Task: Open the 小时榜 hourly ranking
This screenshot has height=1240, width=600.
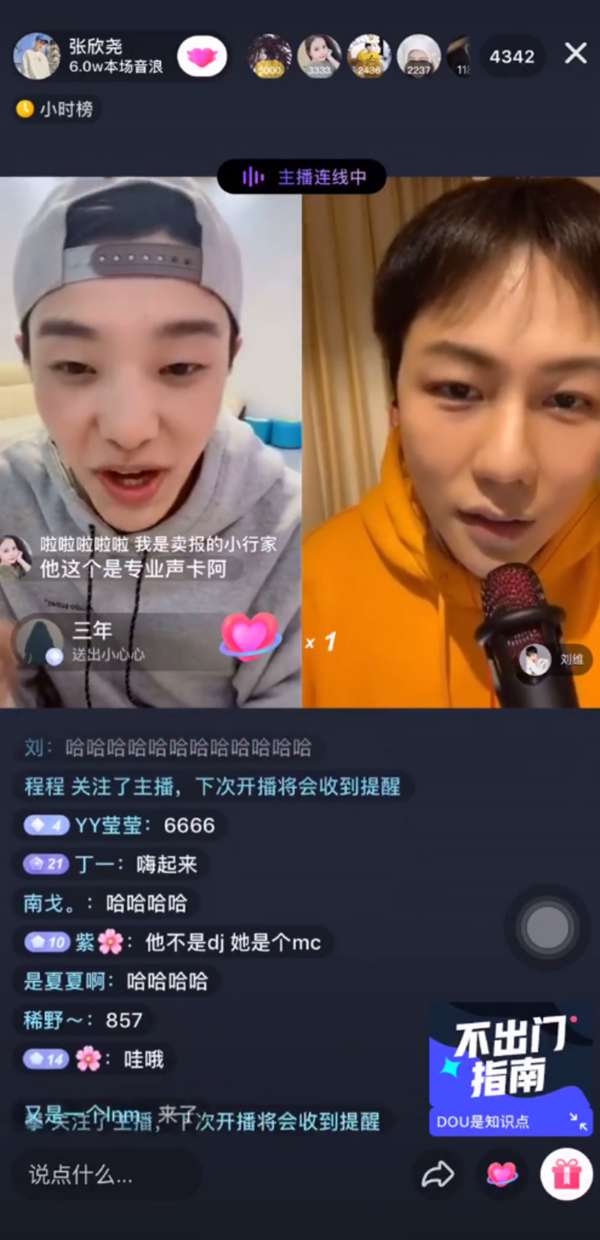Action: 58,109
